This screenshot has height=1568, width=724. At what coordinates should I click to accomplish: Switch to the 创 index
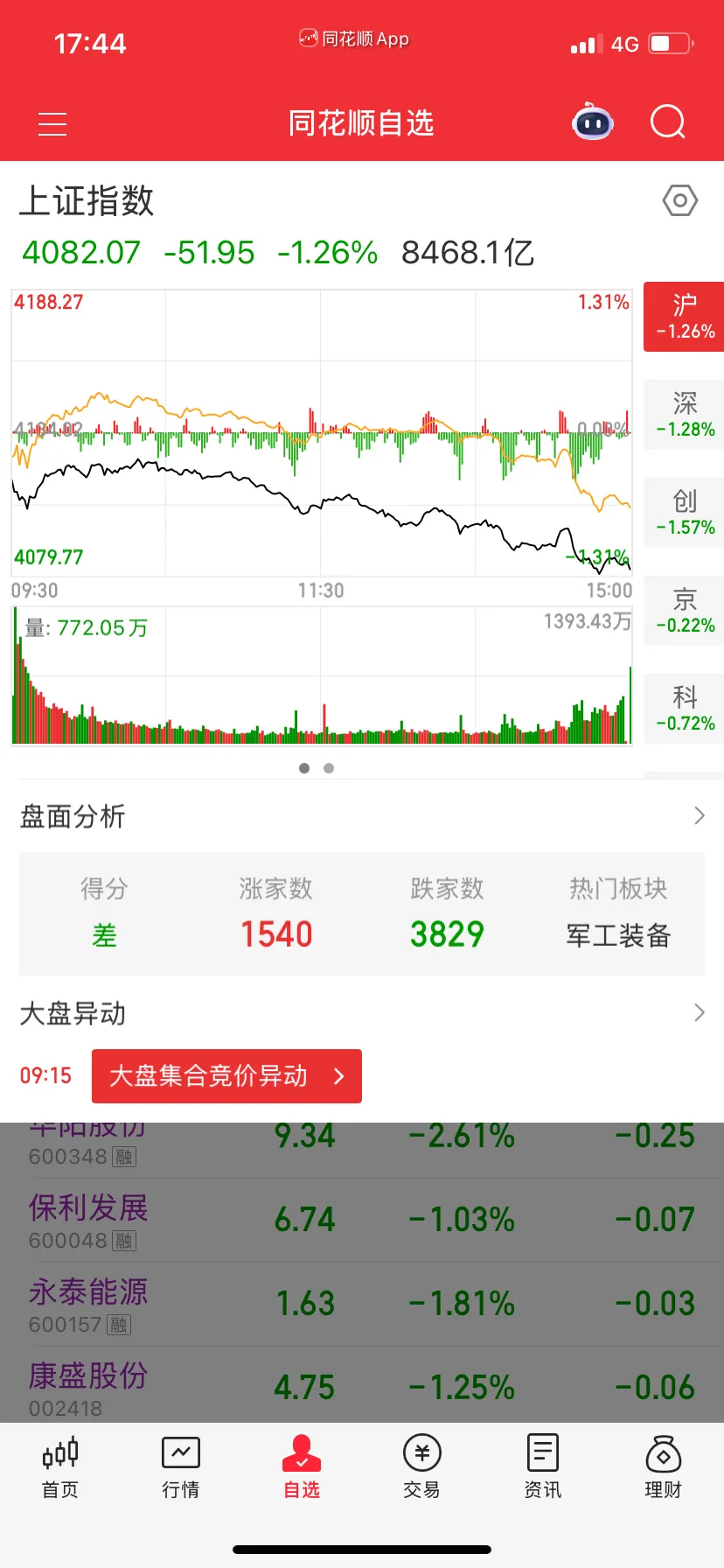tap(685, 513)
